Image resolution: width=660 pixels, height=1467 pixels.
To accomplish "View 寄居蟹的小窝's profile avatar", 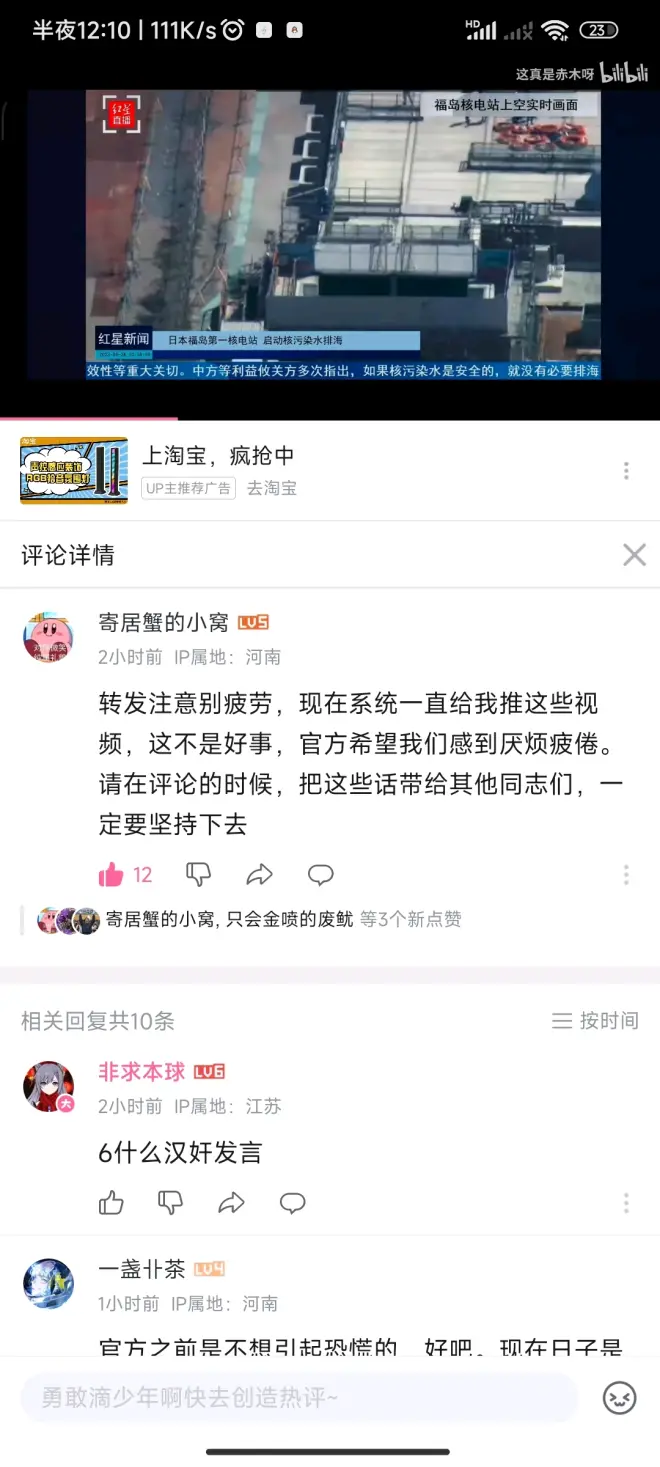I will click(x=48, y=638).
